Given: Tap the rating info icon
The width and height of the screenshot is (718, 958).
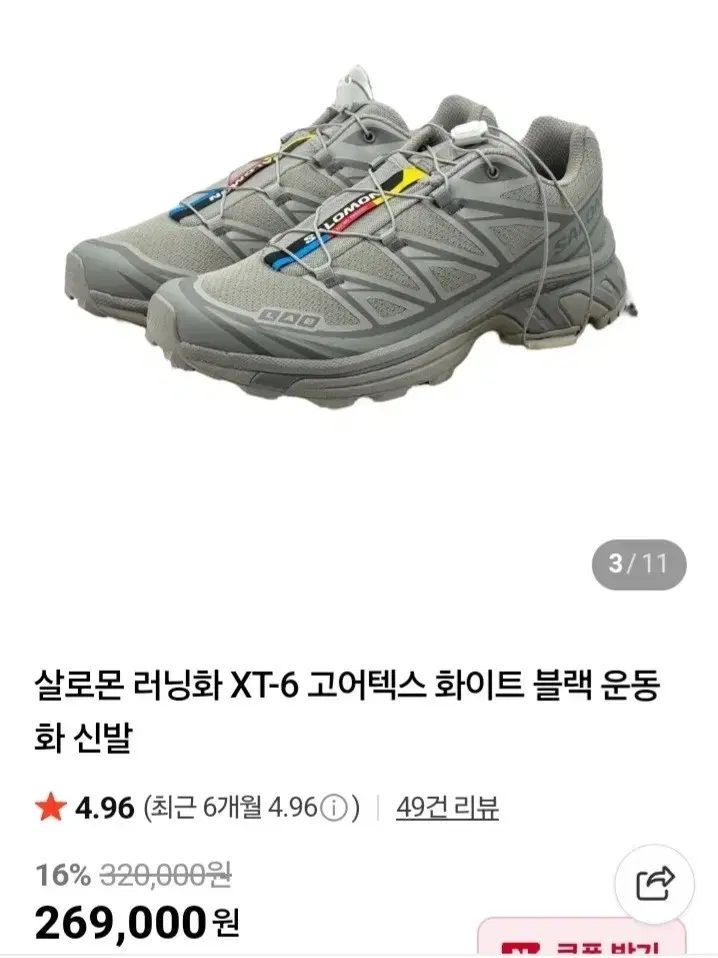Looking at the screenshot, I should point(338,807).
